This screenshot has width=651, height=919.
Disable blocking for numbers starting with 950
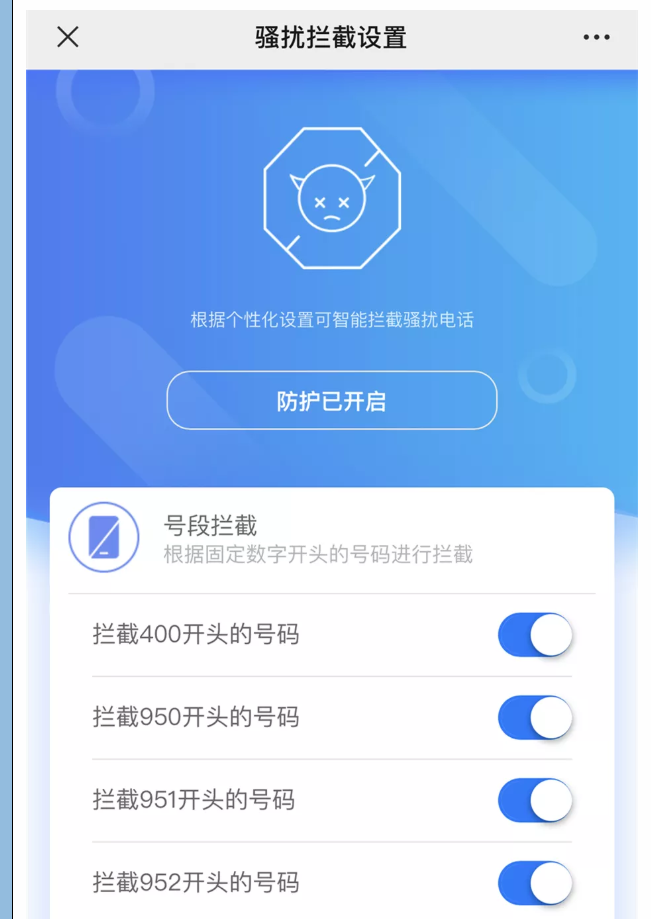pos(535,718)
